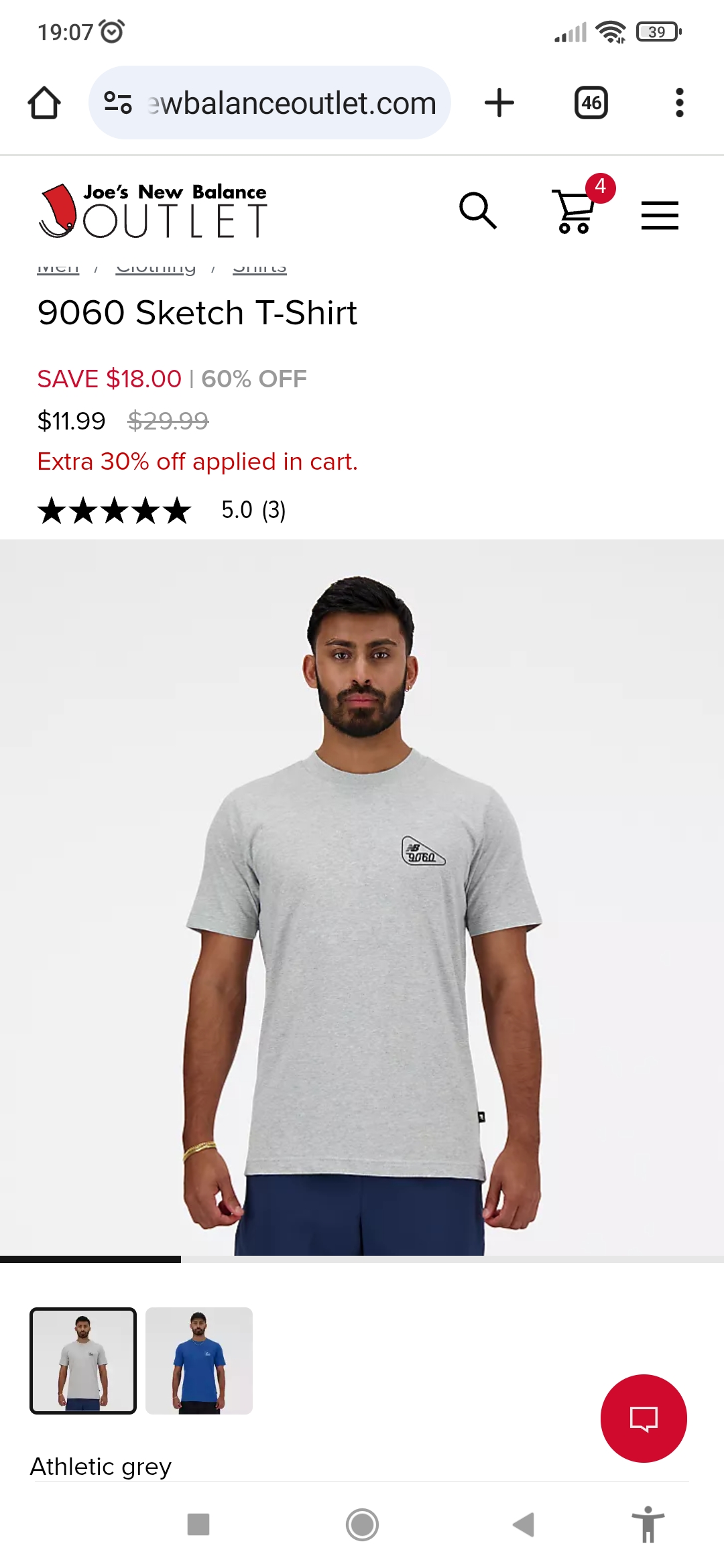Open the tab switcher showing 46 tabs

tap(591, 103)
